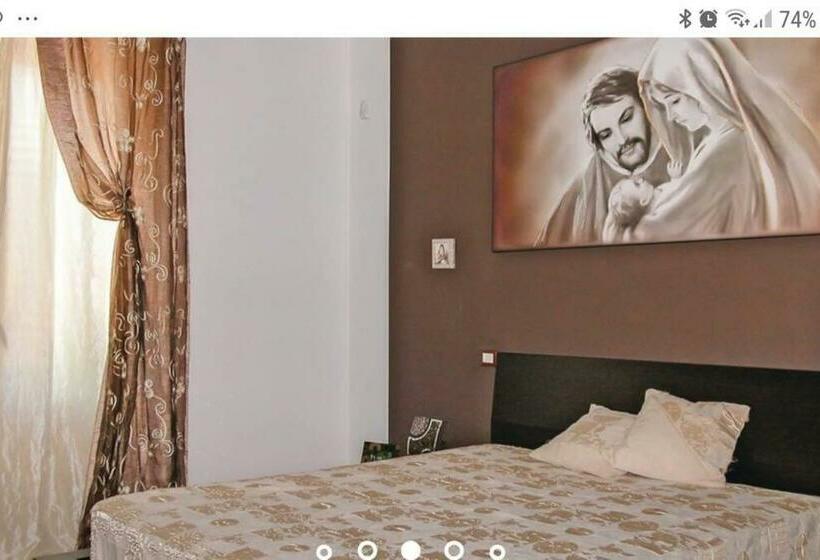Select the fourth page indicator dot
Screen dimensions: 820x560
tap(454, 550)
